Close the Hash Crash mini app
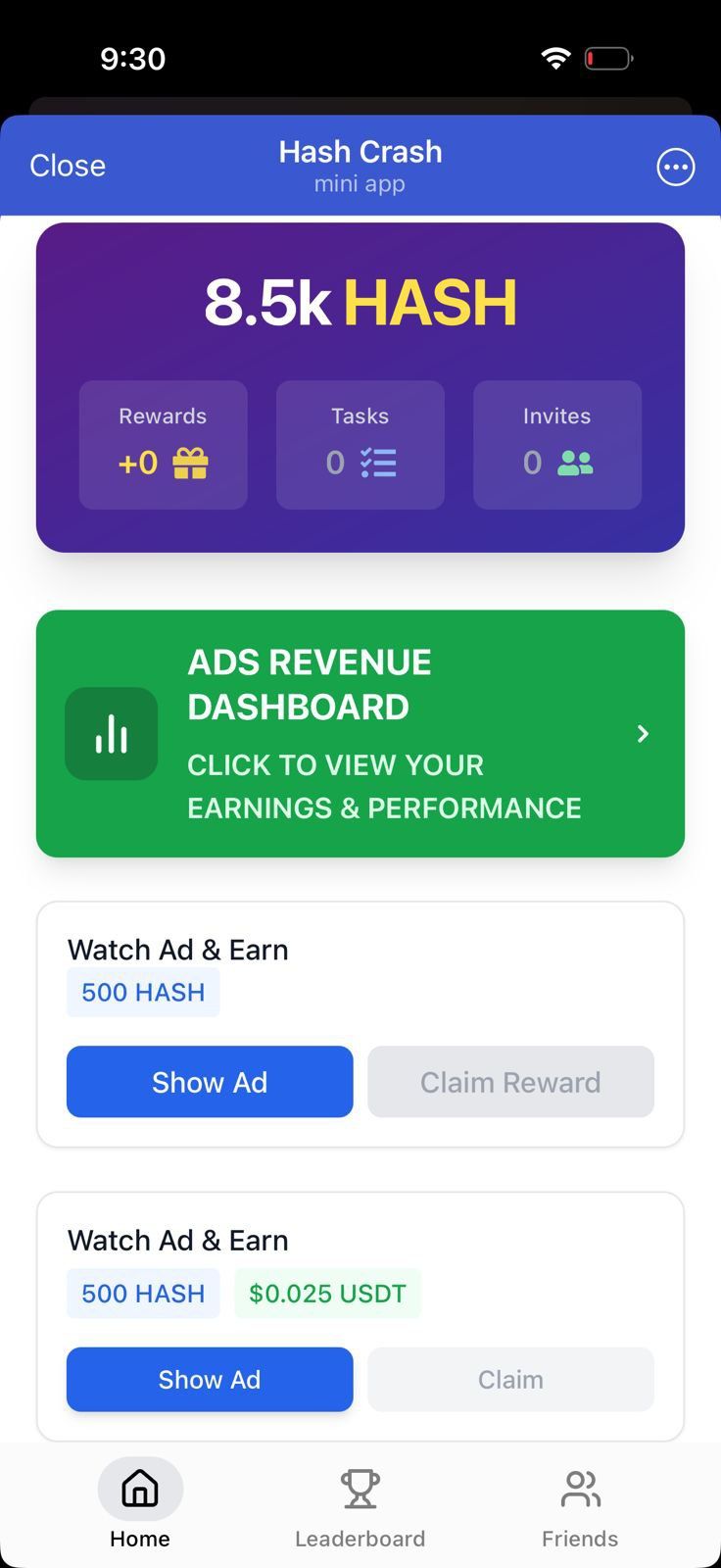This screenshot has height=1568, width=721. tap(68, 166)
